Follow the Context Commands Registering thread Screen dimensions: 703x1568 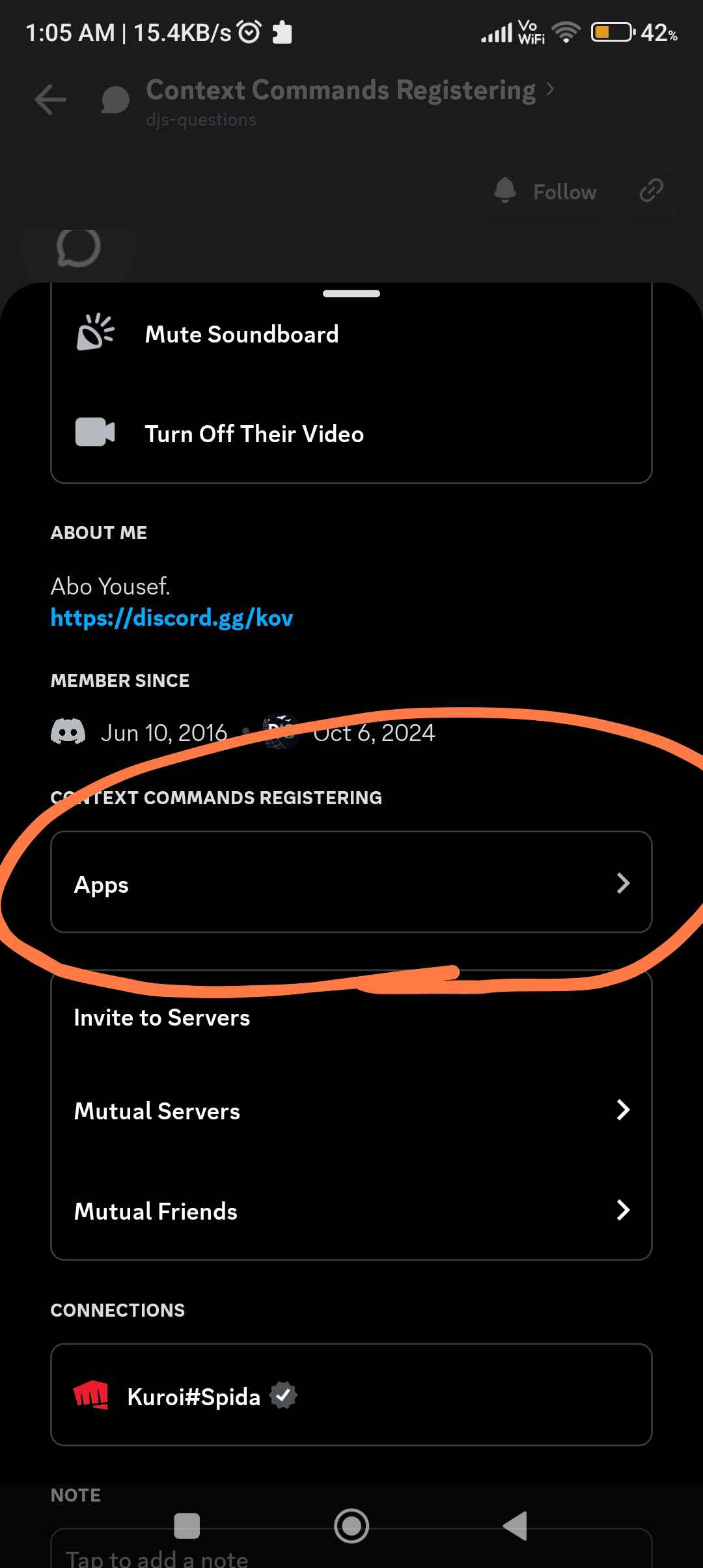coord(545,191)
